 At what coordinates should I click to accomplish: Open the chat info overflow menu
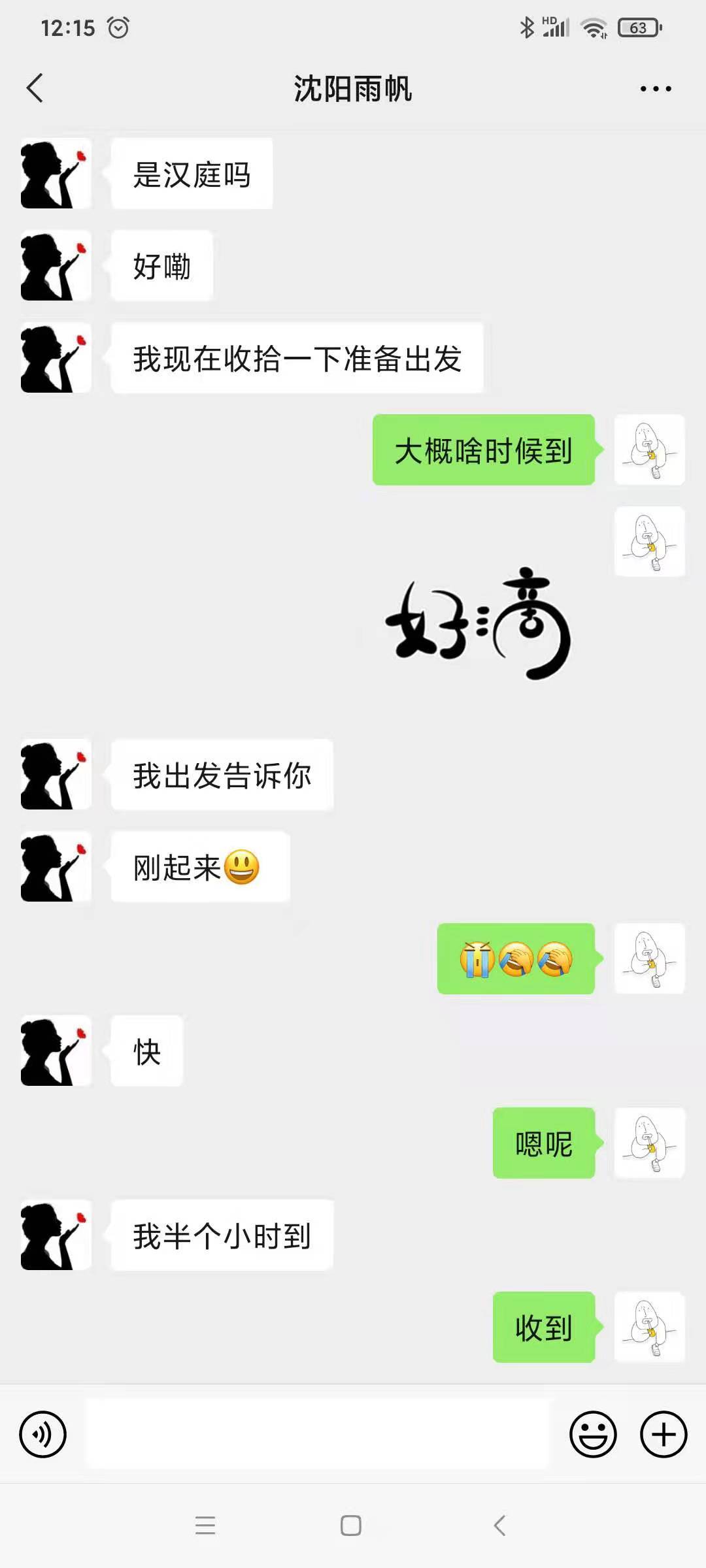tap(655, 89)
